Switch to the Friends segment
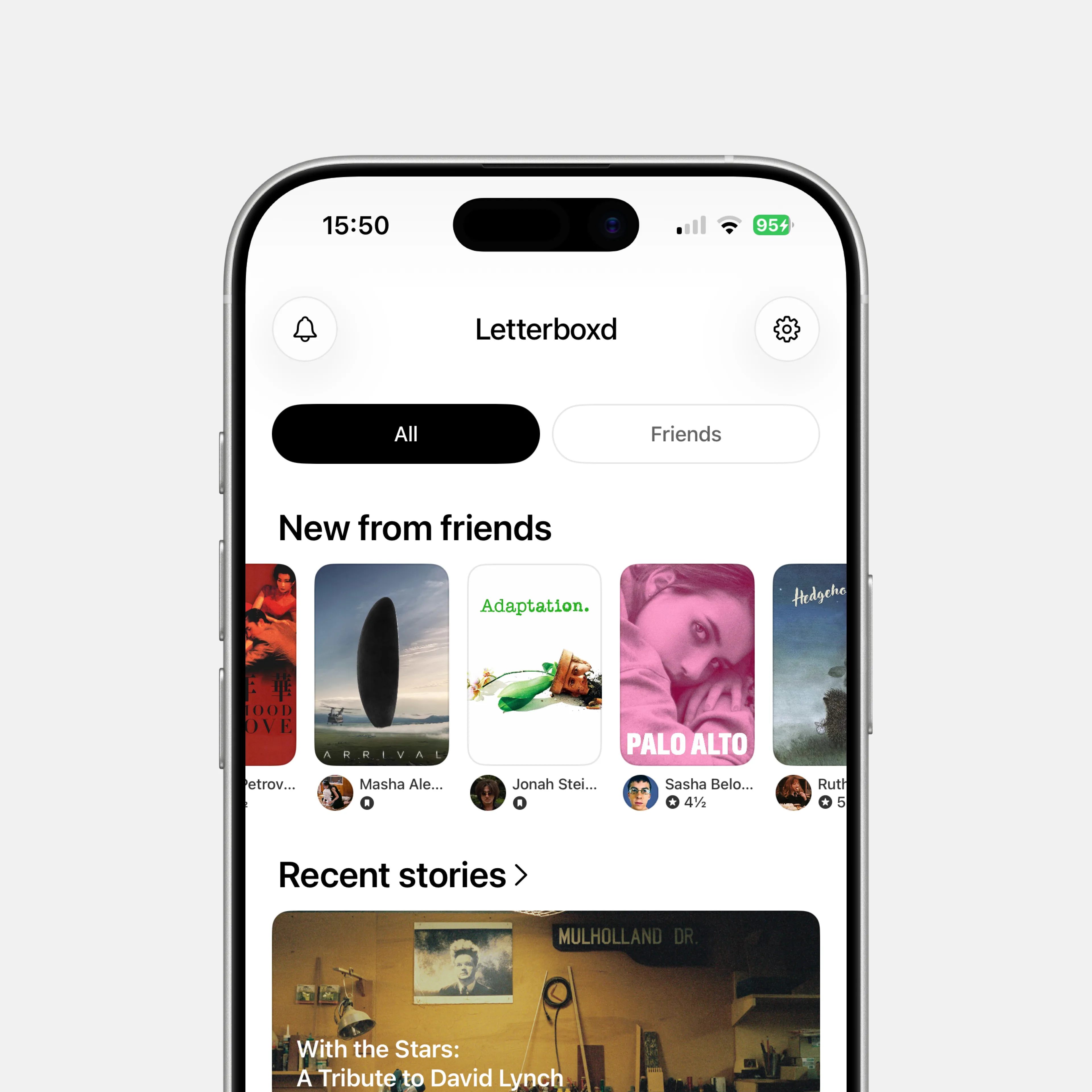The height and width of the screenshot is (1092, 1092). [x=685, y=434]
